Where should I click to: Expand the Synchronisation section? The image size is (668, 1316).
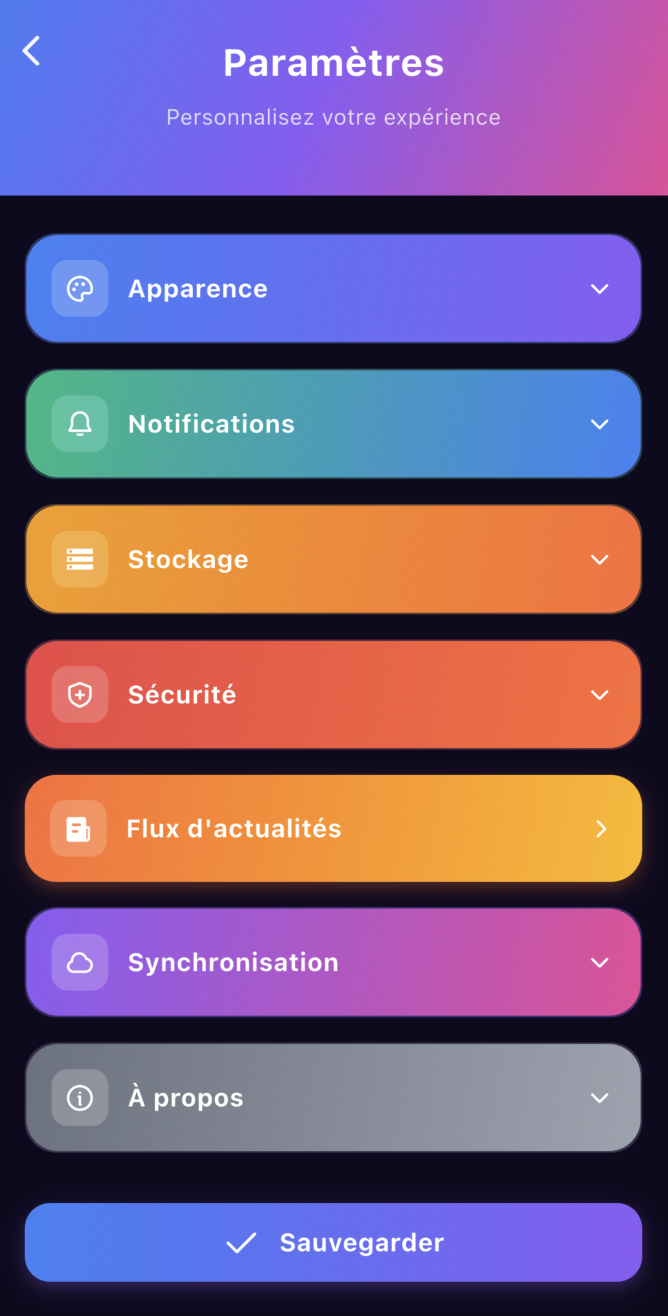click(x=333, y=963)
